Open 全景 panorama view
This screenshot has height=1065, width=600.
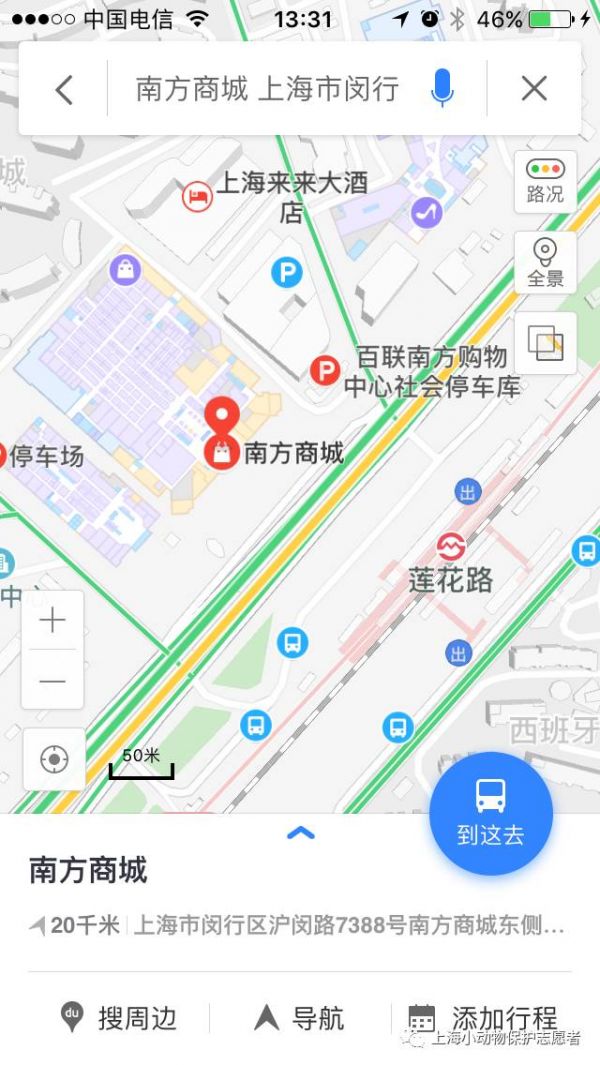[545, 263]
